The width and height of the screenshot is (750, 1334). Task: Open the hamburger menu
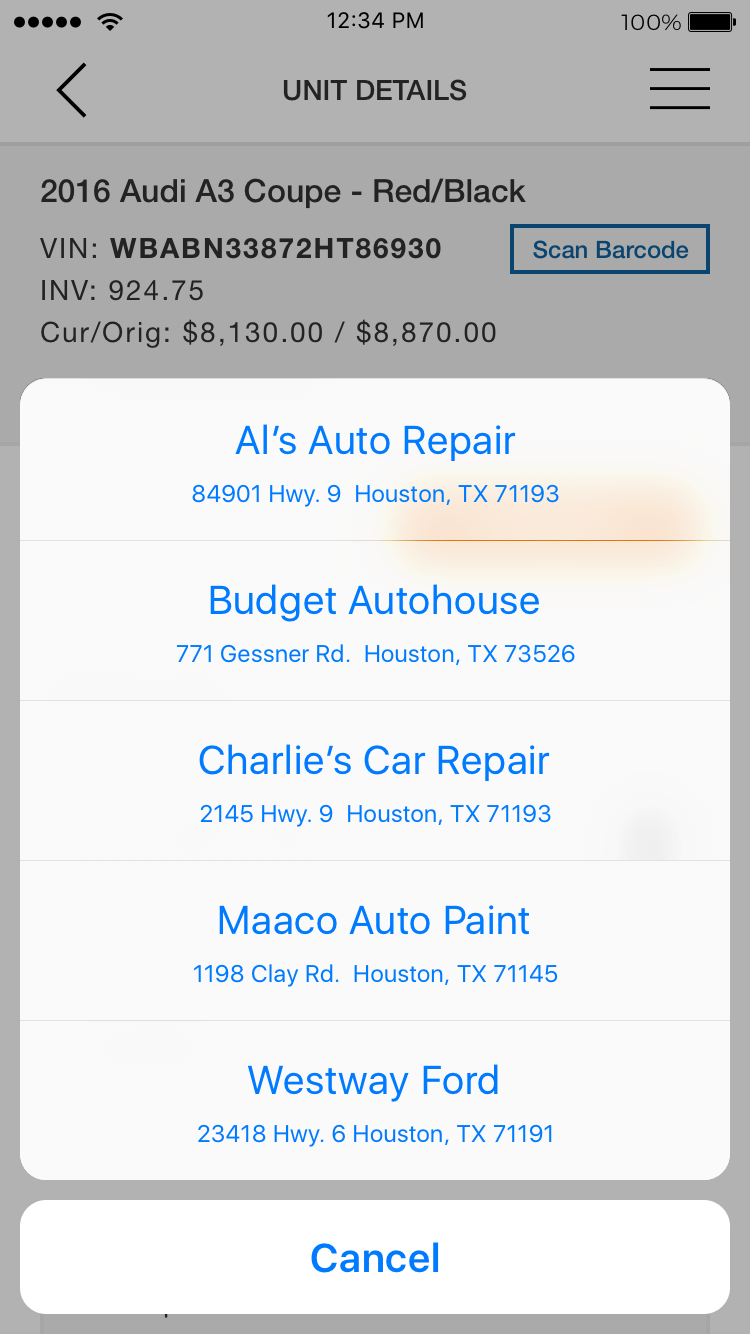tap(679, 89)
